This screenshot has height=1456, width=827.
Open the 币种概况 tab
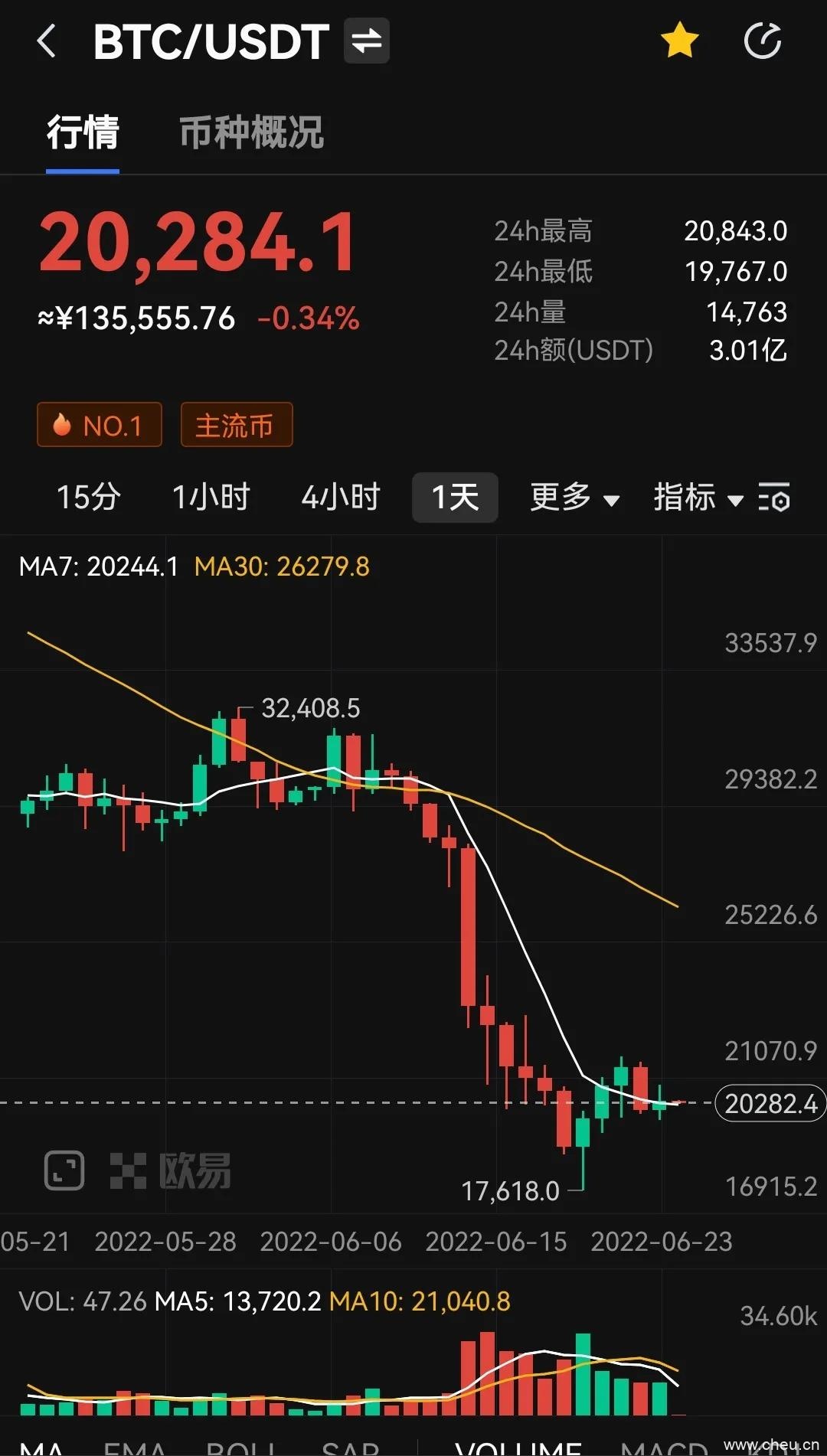pyautogui.click(x=251, y=132)
